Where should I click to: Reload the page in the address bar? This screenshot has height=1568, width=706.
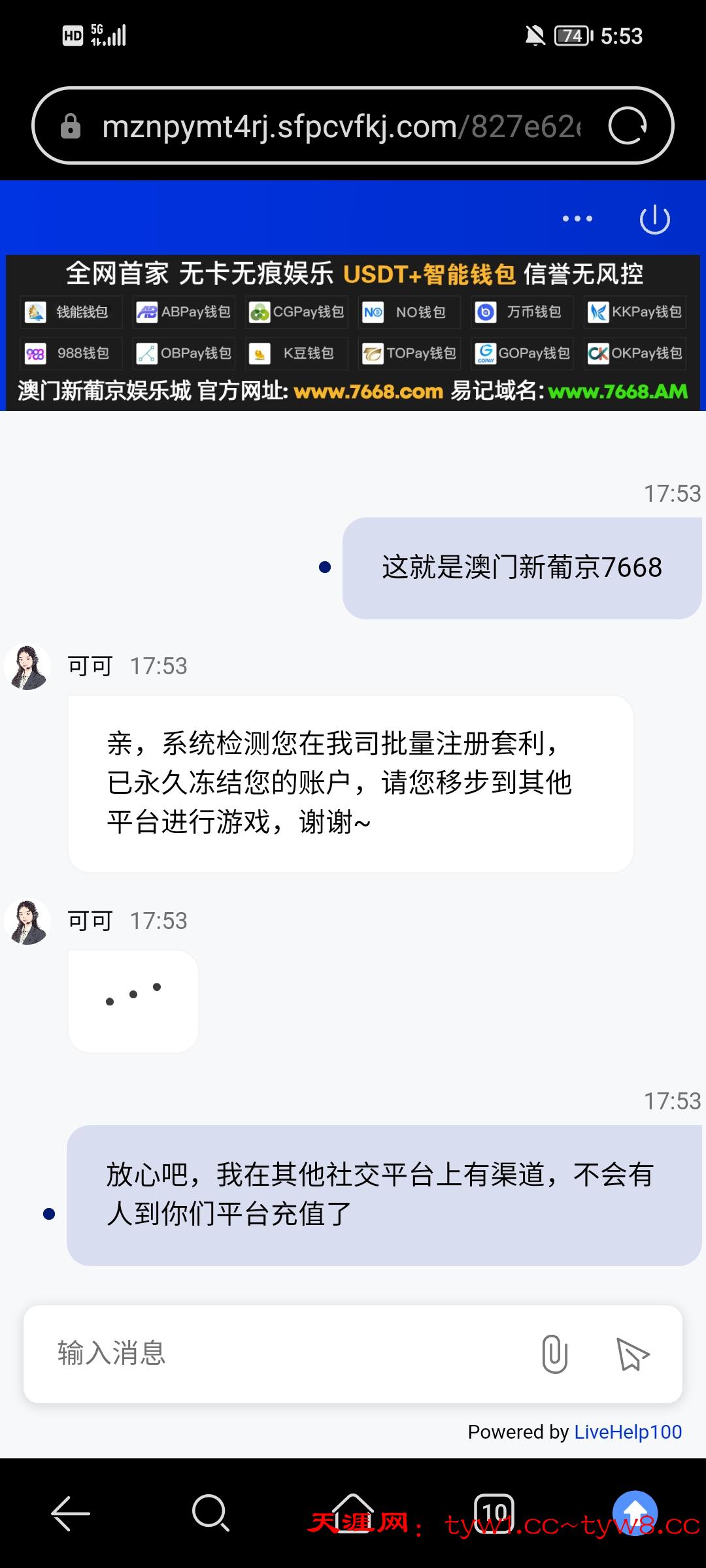628,125
